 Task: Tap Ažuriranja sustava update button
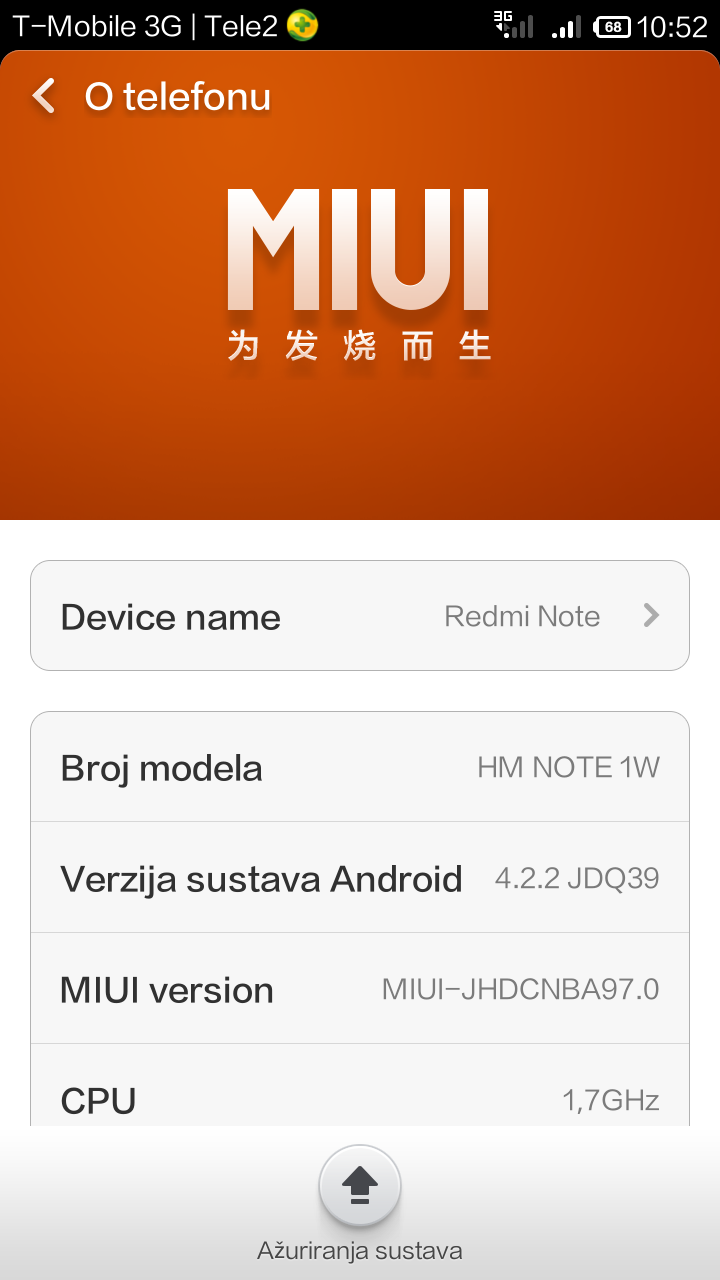(360, 1186)
